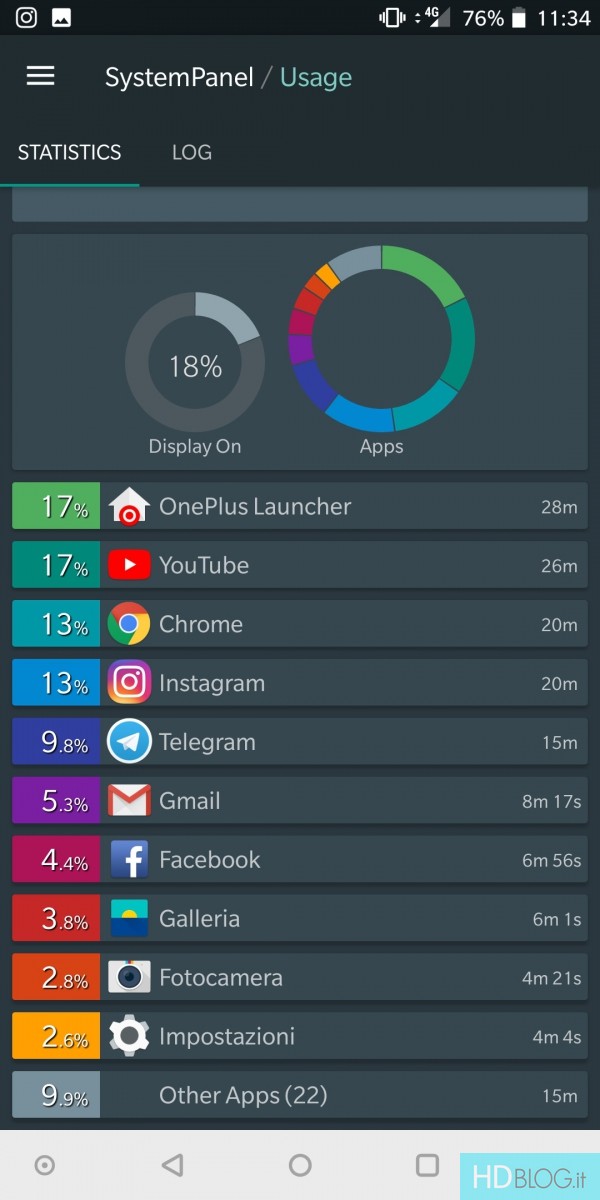
Task: View Facebook usage entry
Action: click(x=300, y=860)
